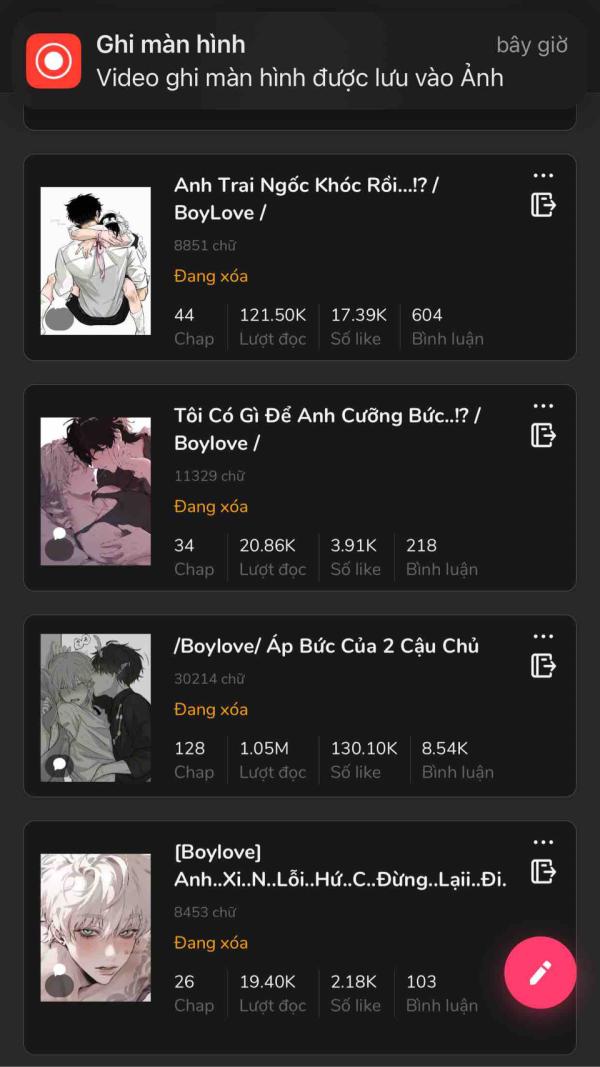Tap the export icon for Áp Bức Của 2 Cậu Chủ
The image size is (600, 1067).
[x=543, y=665]
